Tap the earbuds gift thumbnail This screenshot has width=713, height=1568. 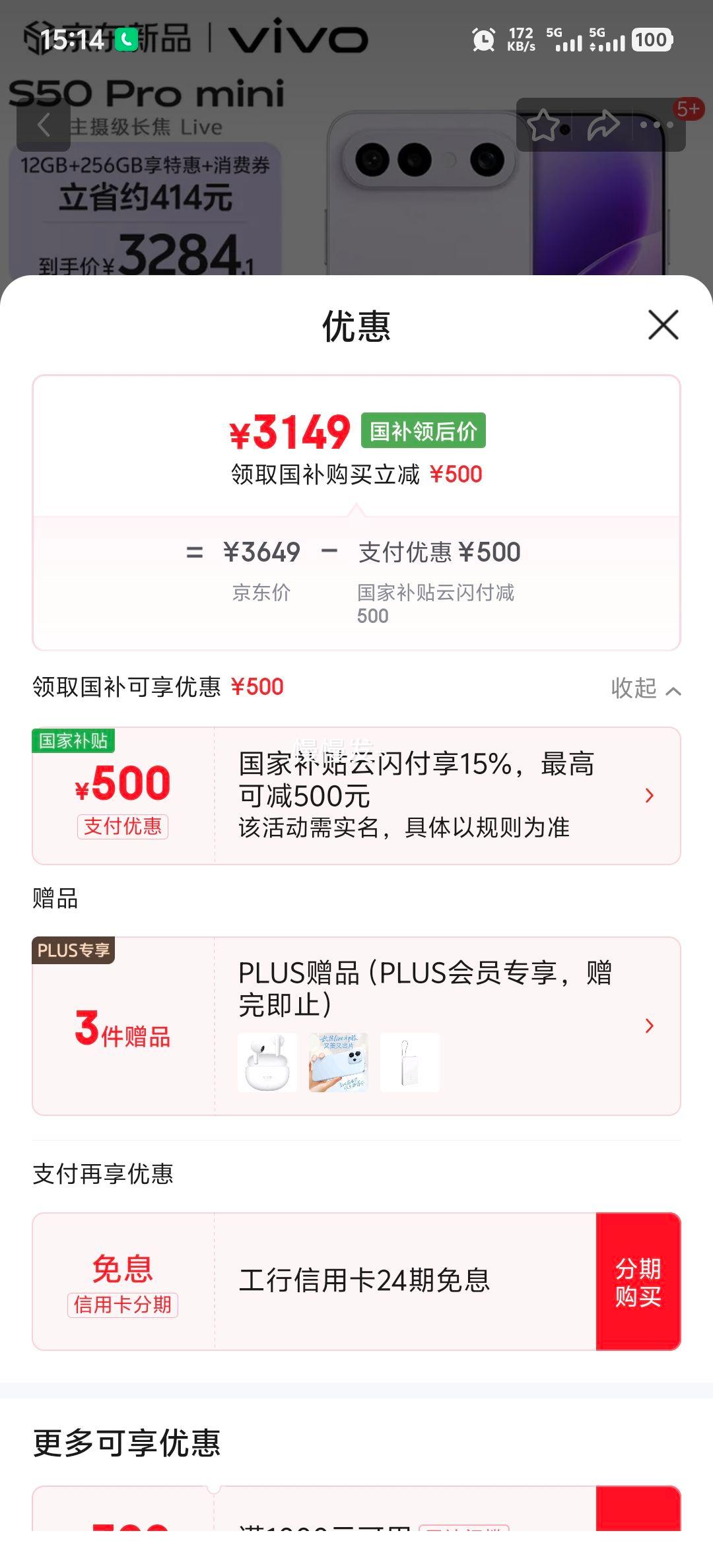pos(265,1062)
